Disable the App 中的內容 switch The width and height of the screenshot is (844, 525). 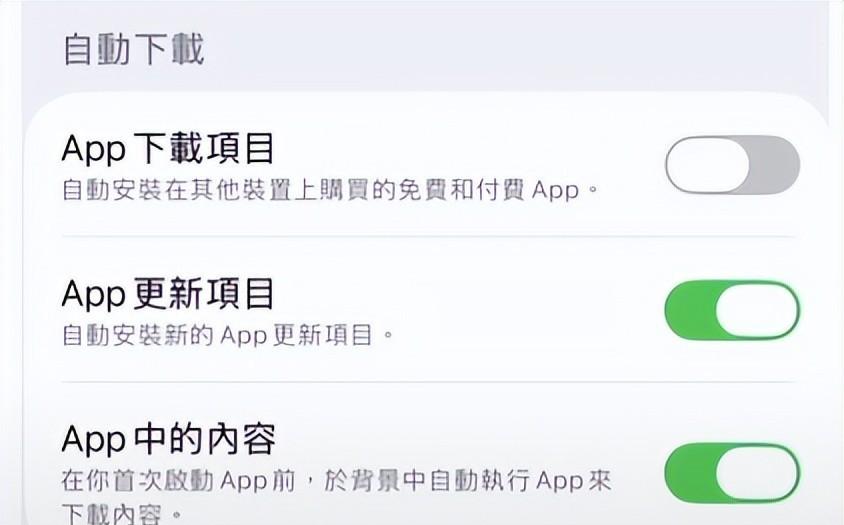coord(732,472)
